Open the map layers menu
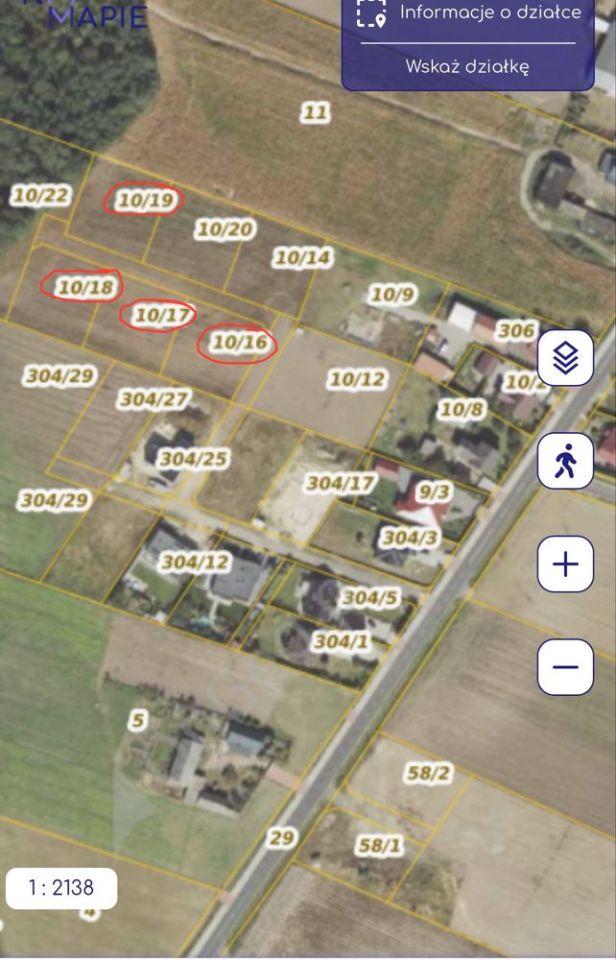The image size is (616, 960). (566, 357)
